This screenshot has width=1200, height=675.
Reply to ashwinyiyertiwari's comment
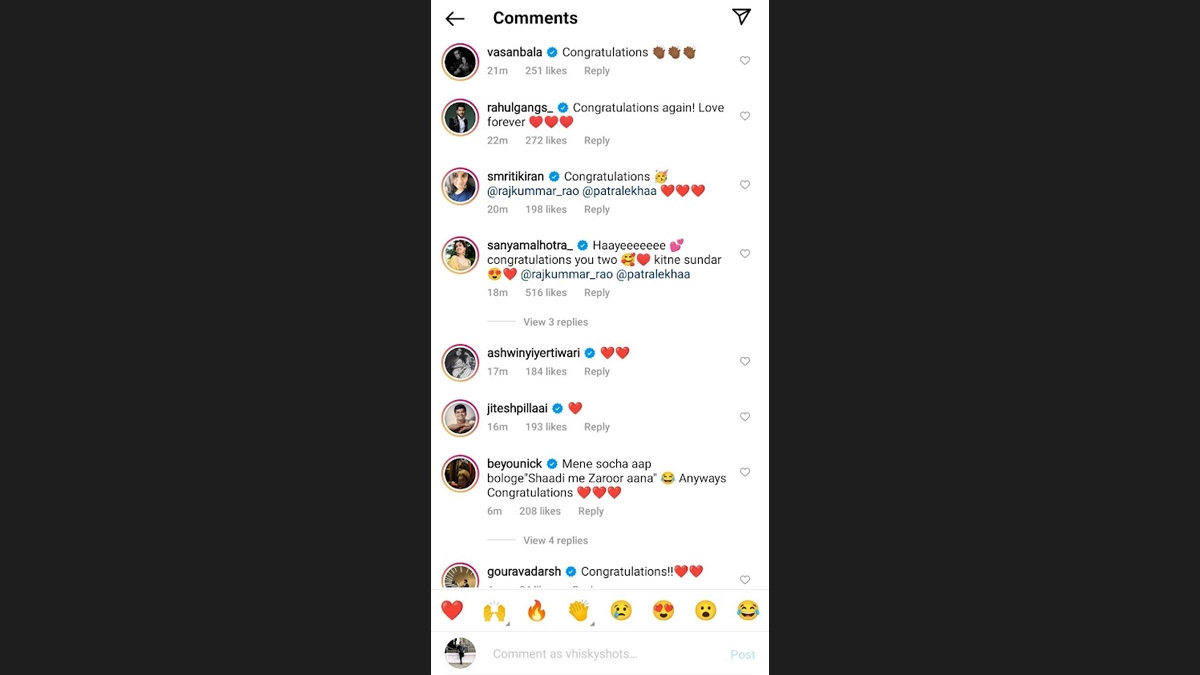pos(597,372)
